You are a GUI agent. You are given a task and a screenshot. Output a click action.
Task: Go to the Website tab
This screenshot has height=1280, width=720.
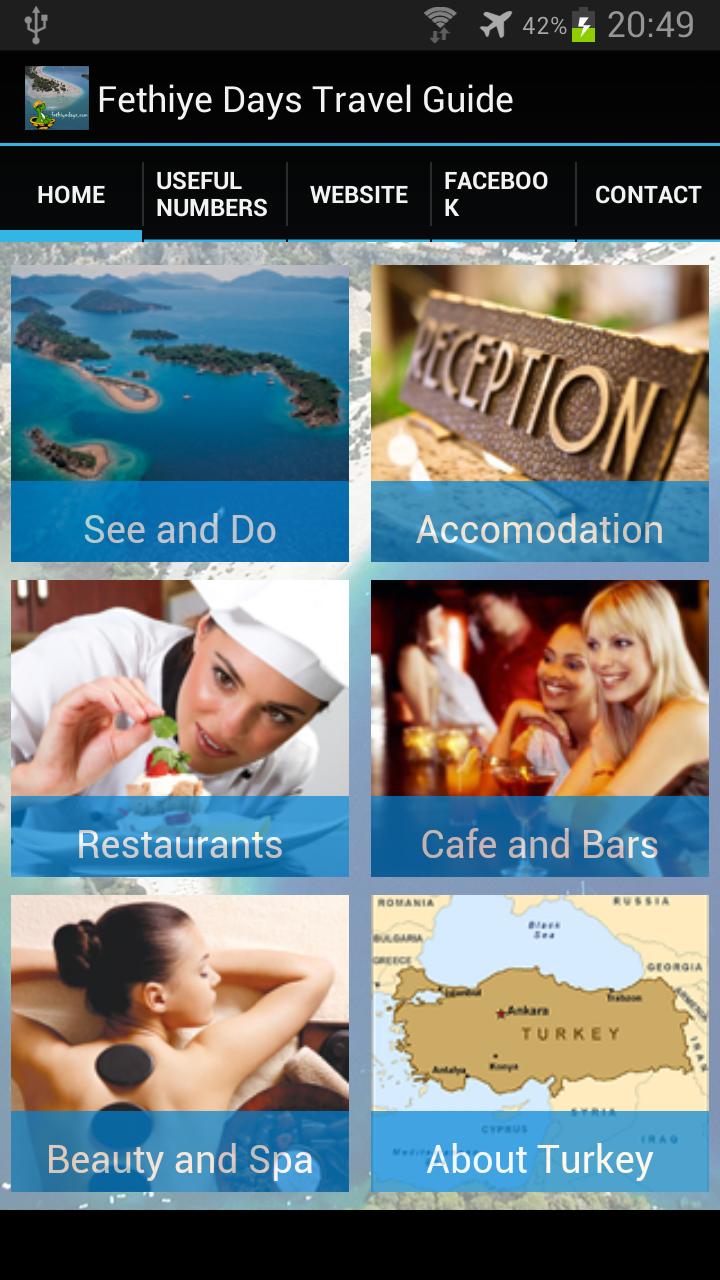(x=359, y=194)
